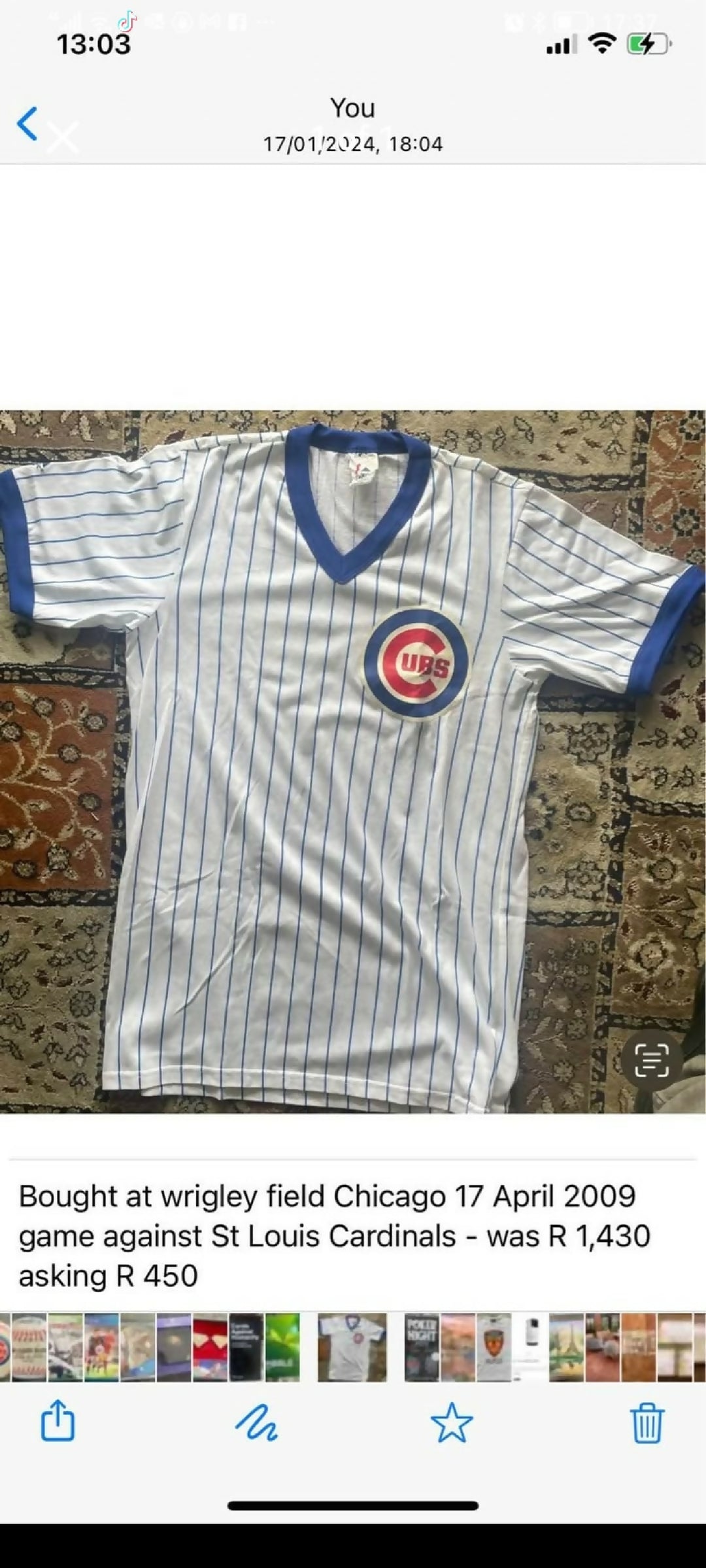Open the baseball thumbnail in the strip
This screenshot has width=706, height=1568.
point(29,1346)
